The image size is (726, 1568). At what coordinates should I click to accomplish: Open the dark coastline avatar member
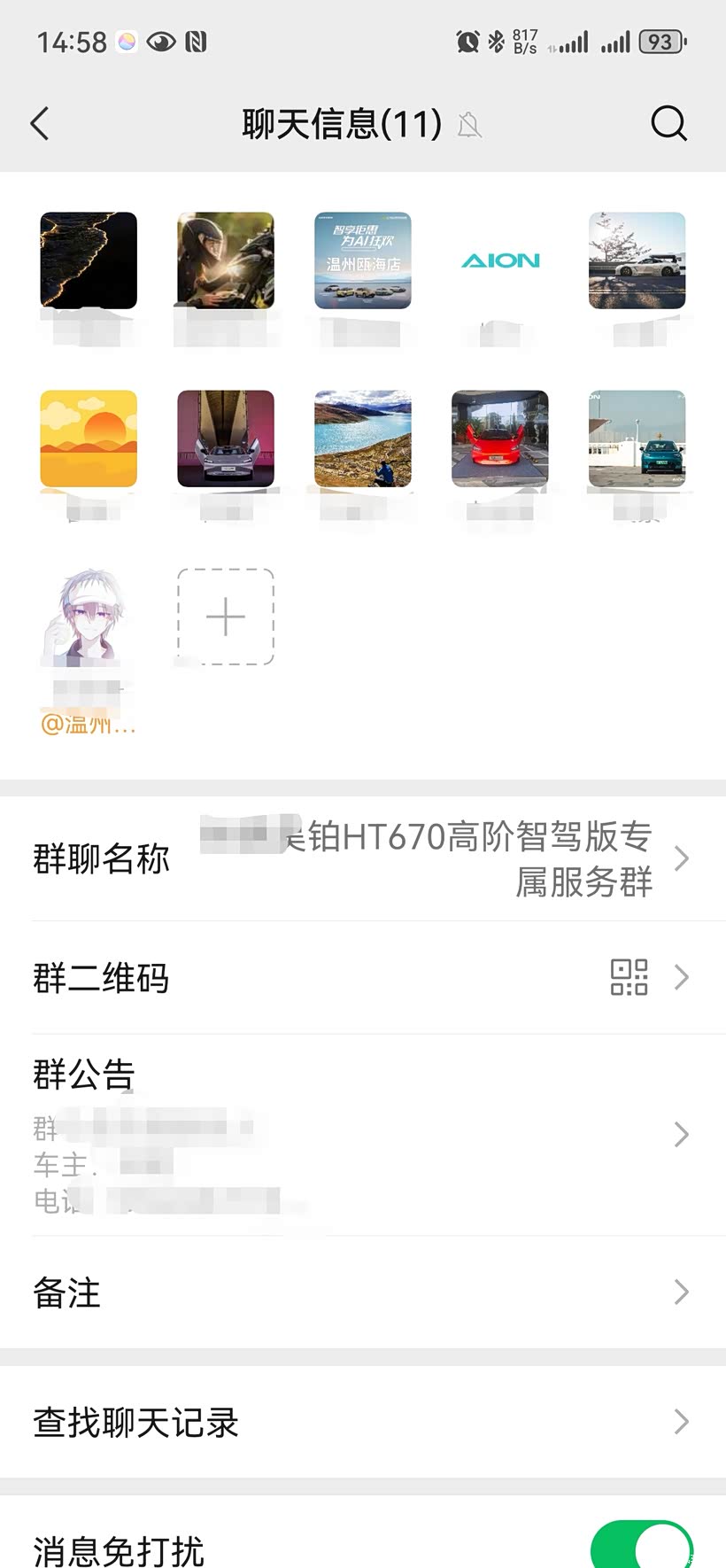(x=89, y=260)
